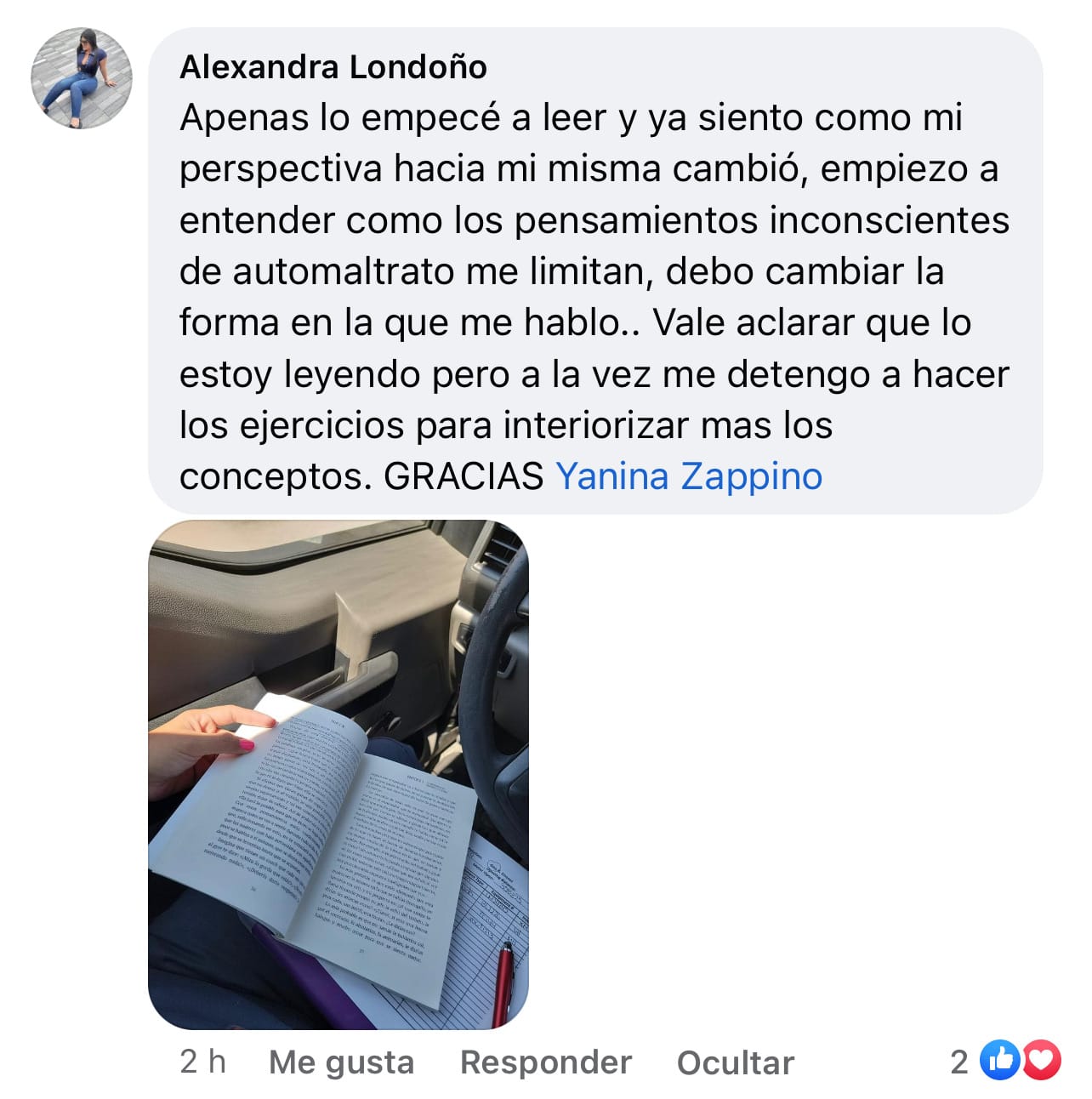Screen dimensions: 1092x1099
Task: Open Alexandra Londoño's profile name link
Action: click(333, 66)
